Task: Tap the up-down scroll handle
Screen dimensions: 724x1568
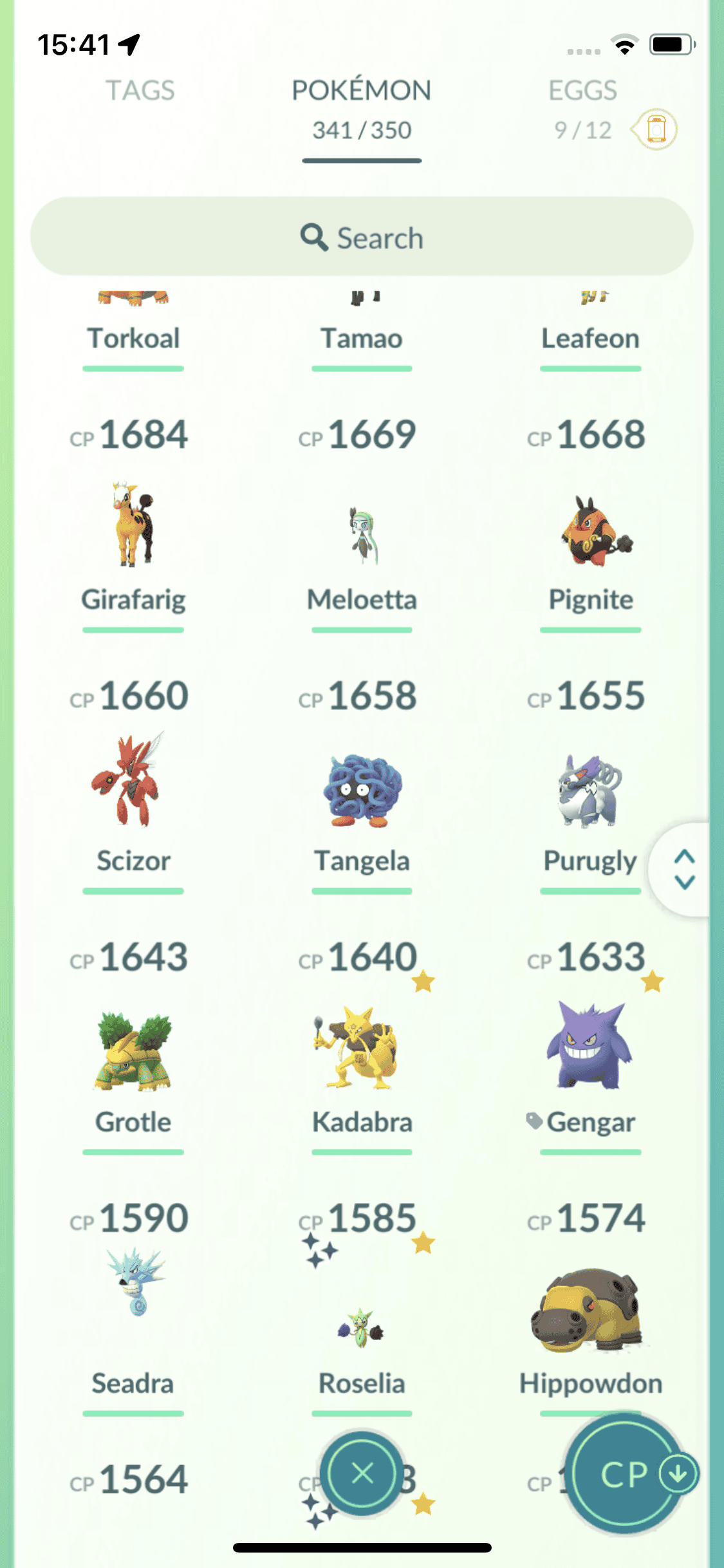Action: pos(684,869)
